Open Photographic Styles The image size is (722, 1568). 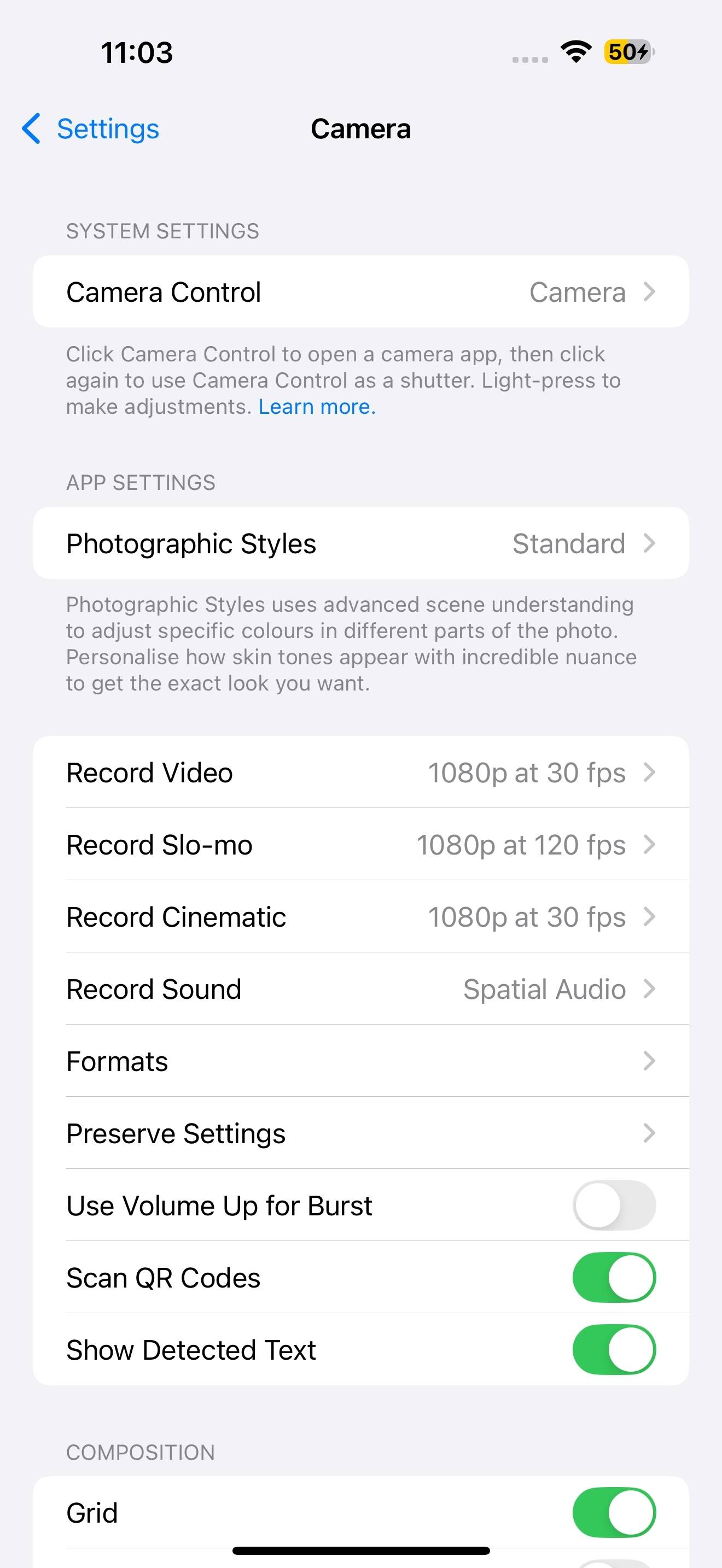coord(360,543)
